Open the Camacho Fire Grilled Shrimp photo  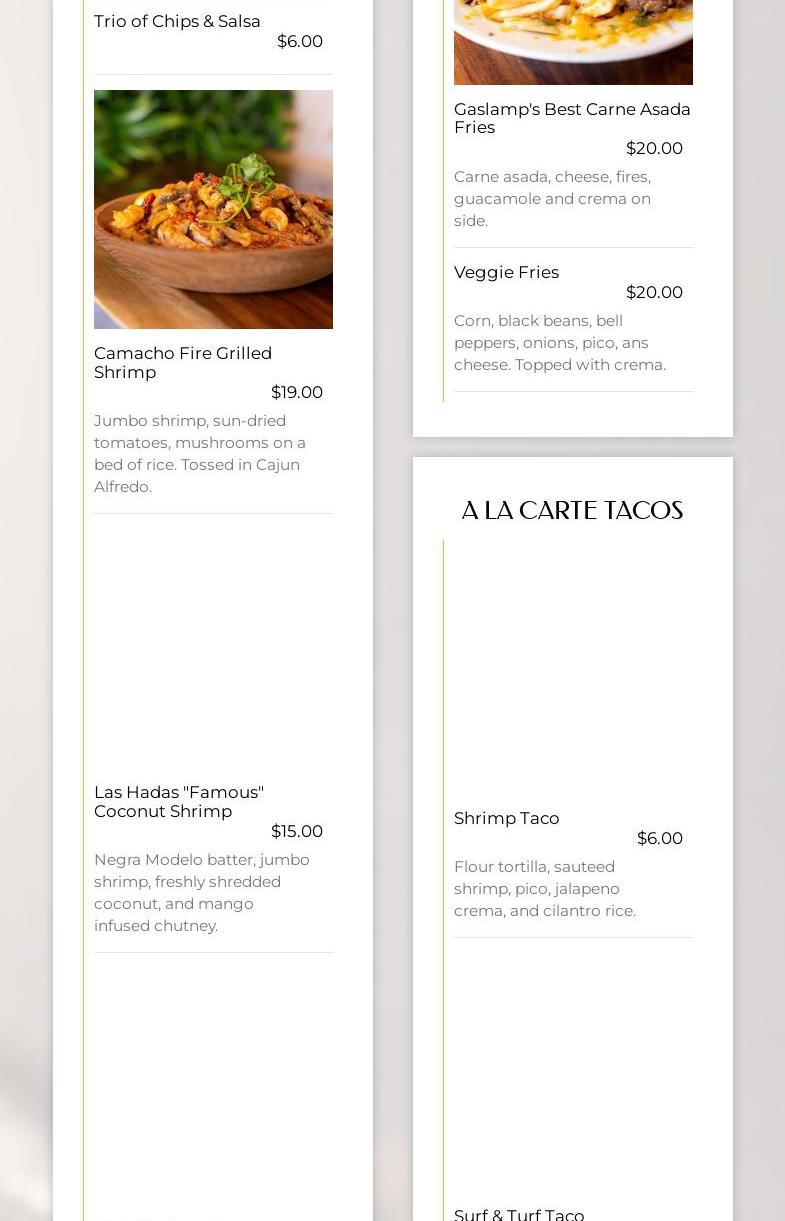[213, 209]
